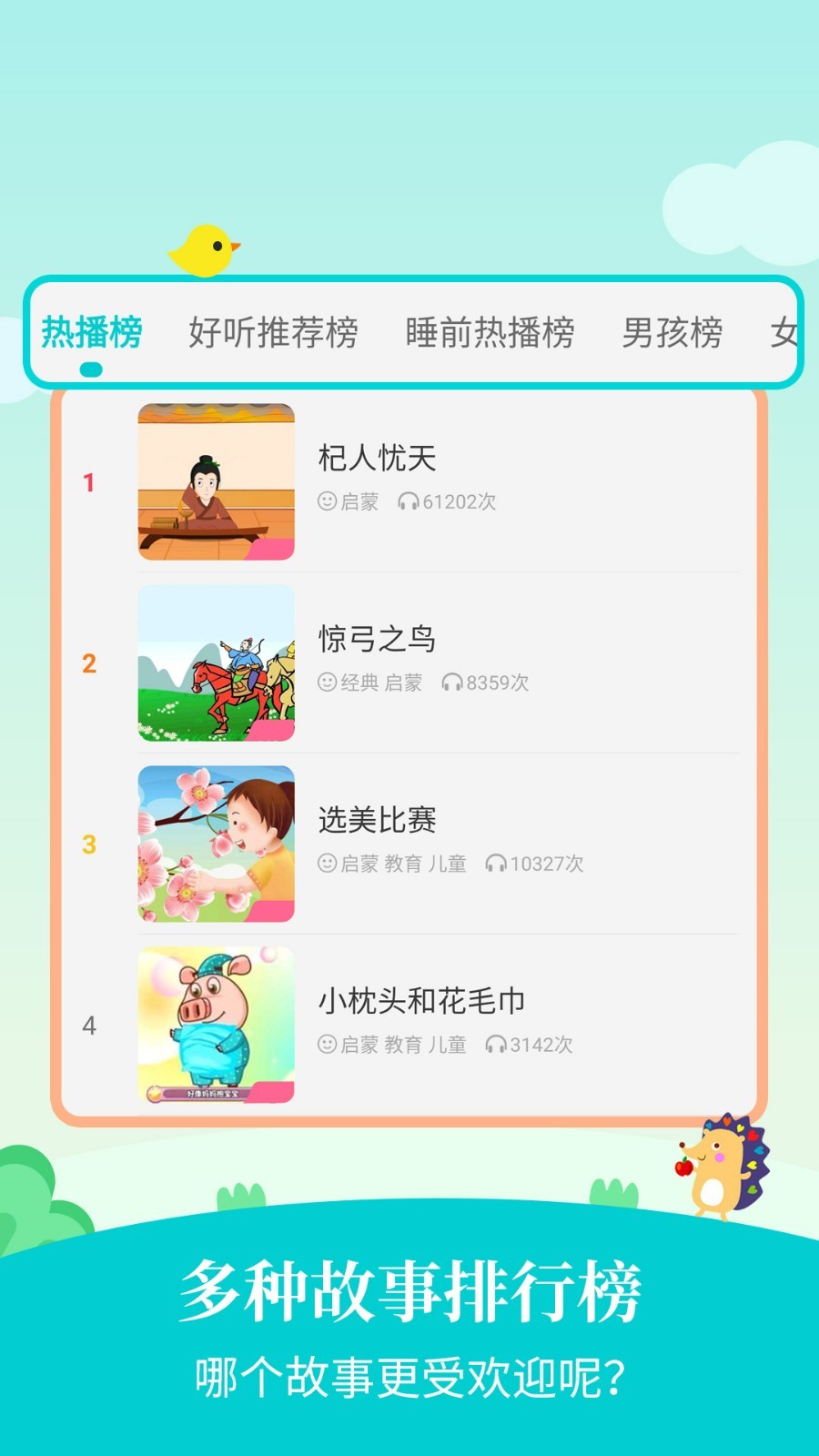Tap the headphone icon beside 61202次
Screen dimensions: 819x1456
410,500
